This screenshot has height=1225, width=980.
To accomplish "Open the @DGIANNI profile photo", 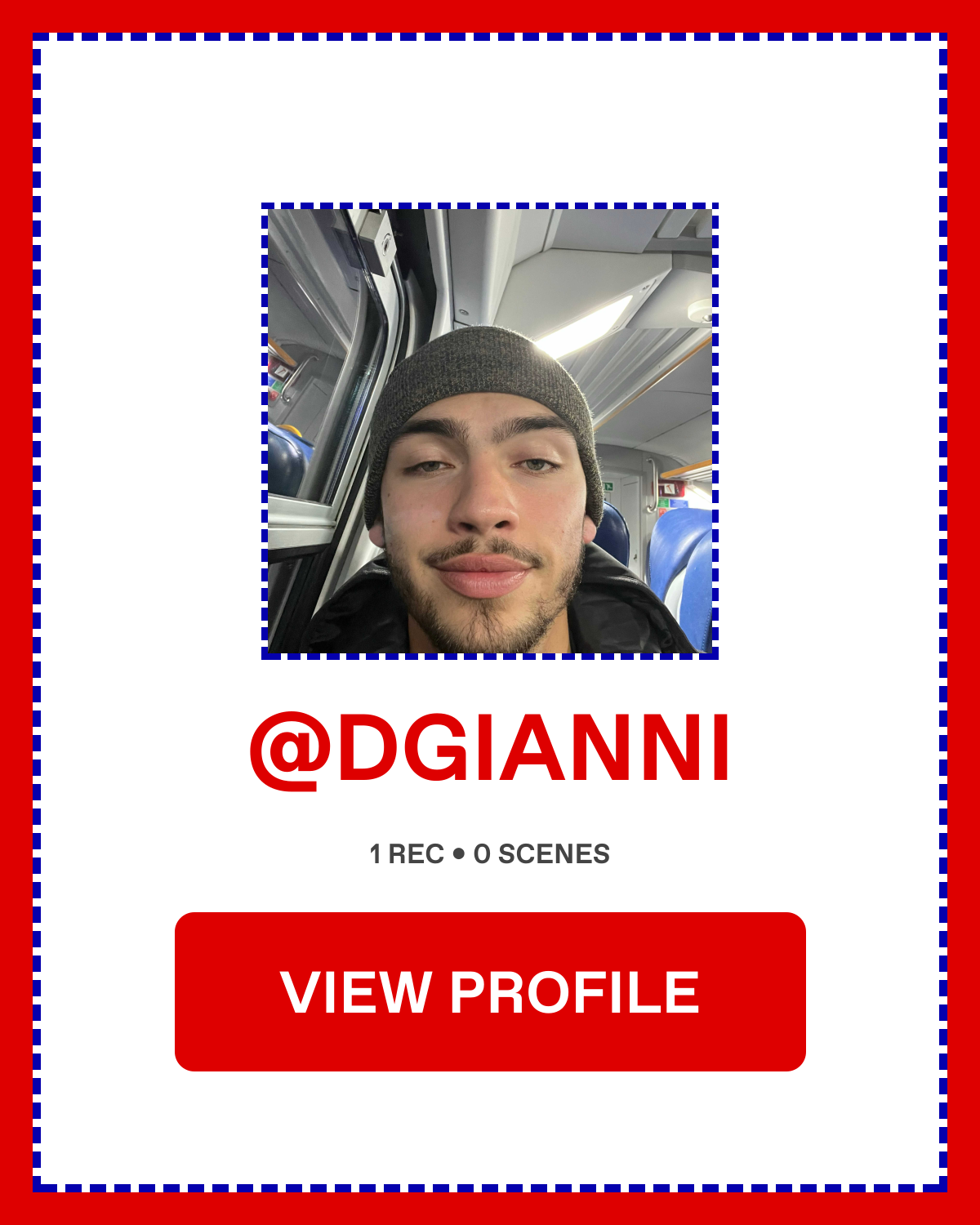I will tap(490, 431).
